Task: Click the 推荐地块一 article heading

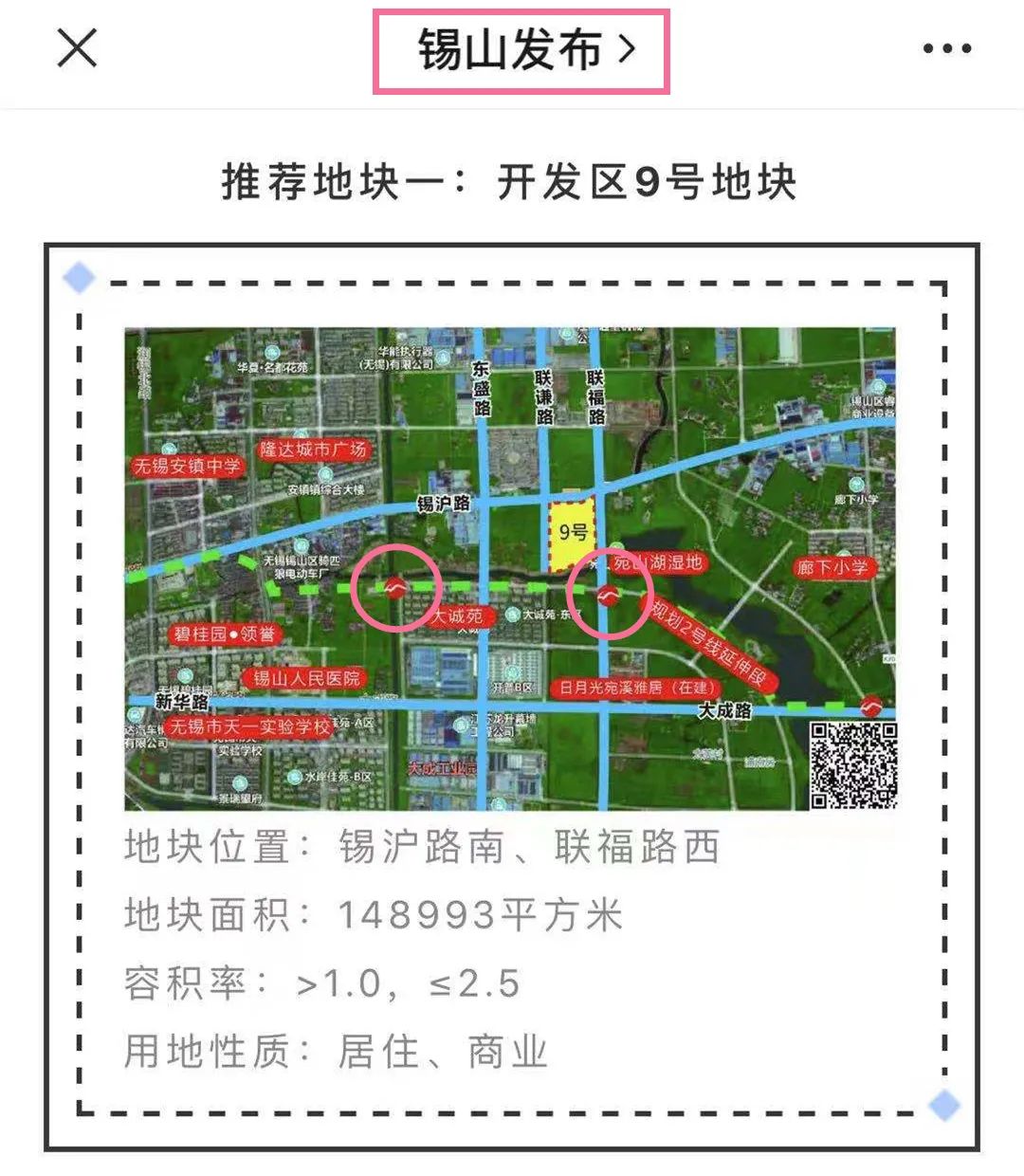Action: pos(512,180)
